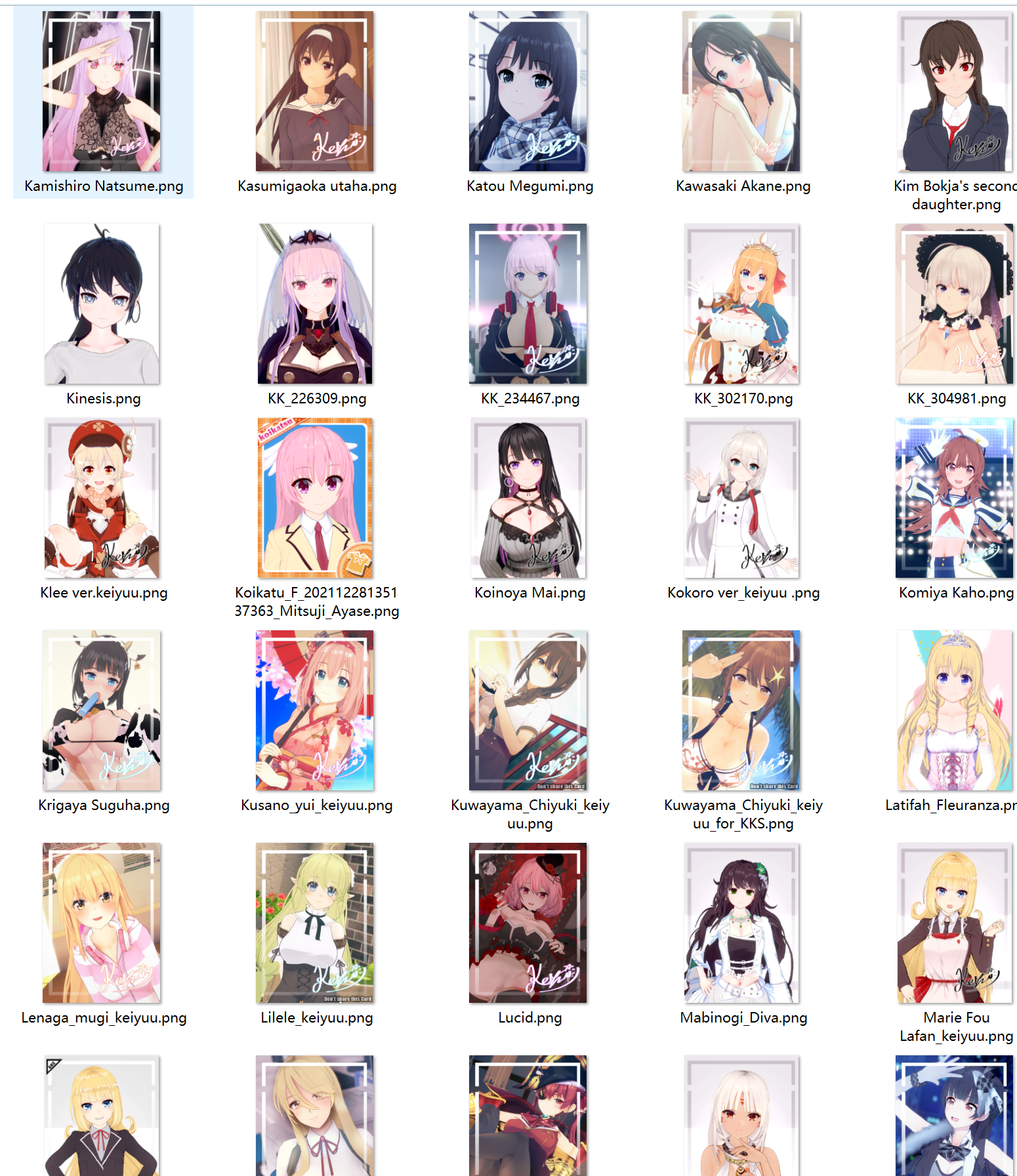Open Marie Fou Lafan_keiyuu.png
Image resolution: width=1017 pixels, height=1176 pixels.
coord(955,923)
